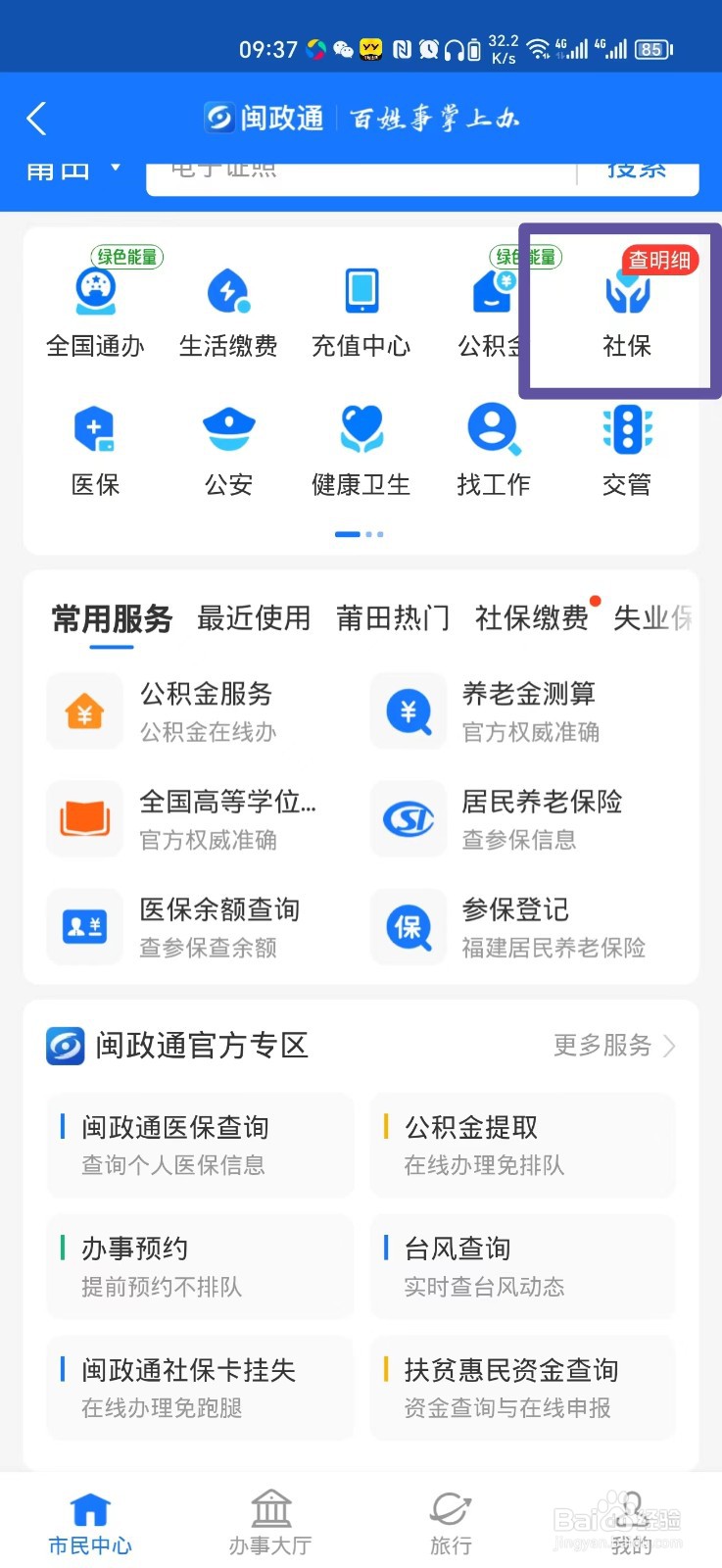Open 公安 service
The height and width of the screenshot is (1568, 722).
point(228,451)
